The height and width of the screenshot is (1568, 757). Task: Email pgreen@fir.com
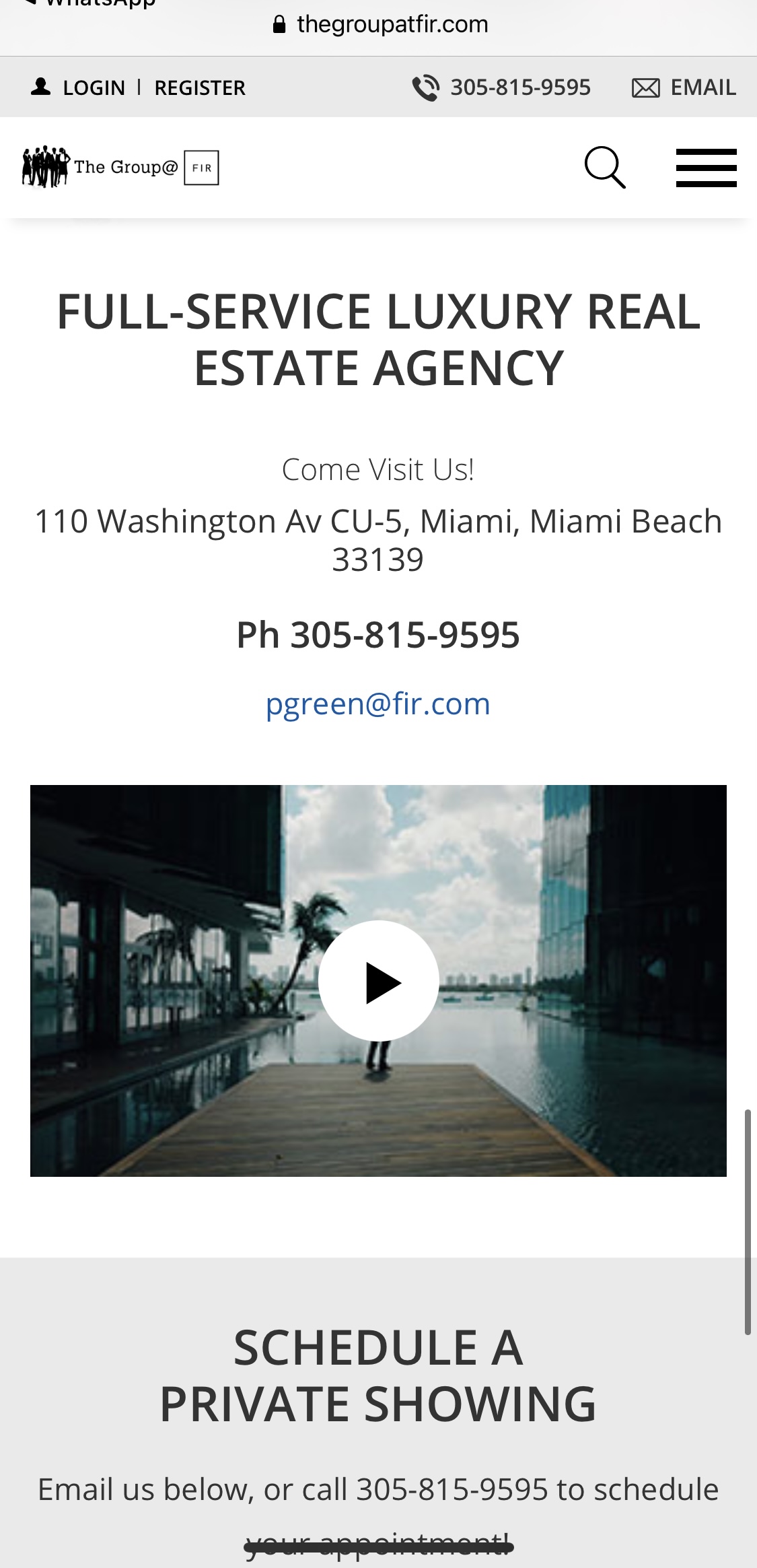pyautogui.click(x=378, y=704)
